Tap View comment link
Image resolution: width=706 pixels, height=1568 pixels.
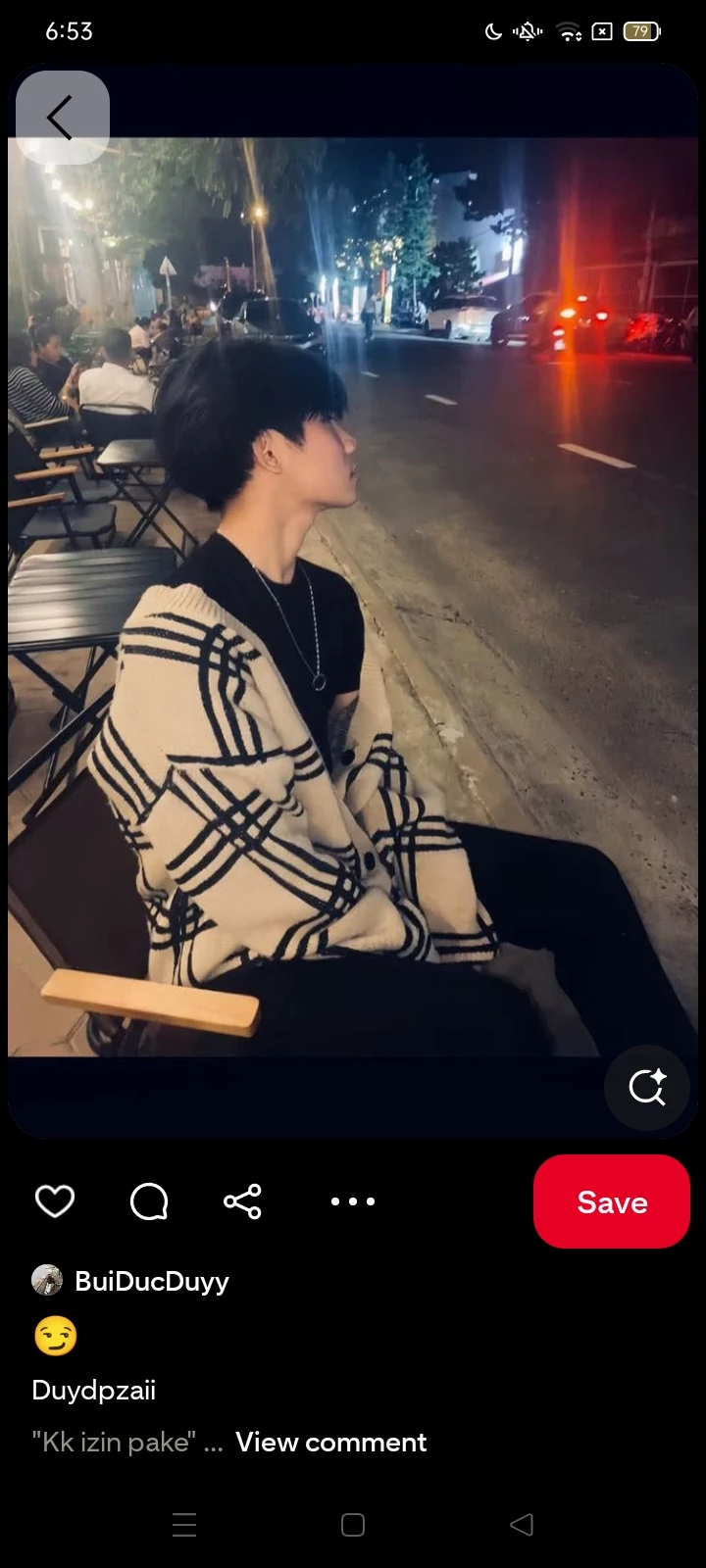click(x=330, y=1443)
